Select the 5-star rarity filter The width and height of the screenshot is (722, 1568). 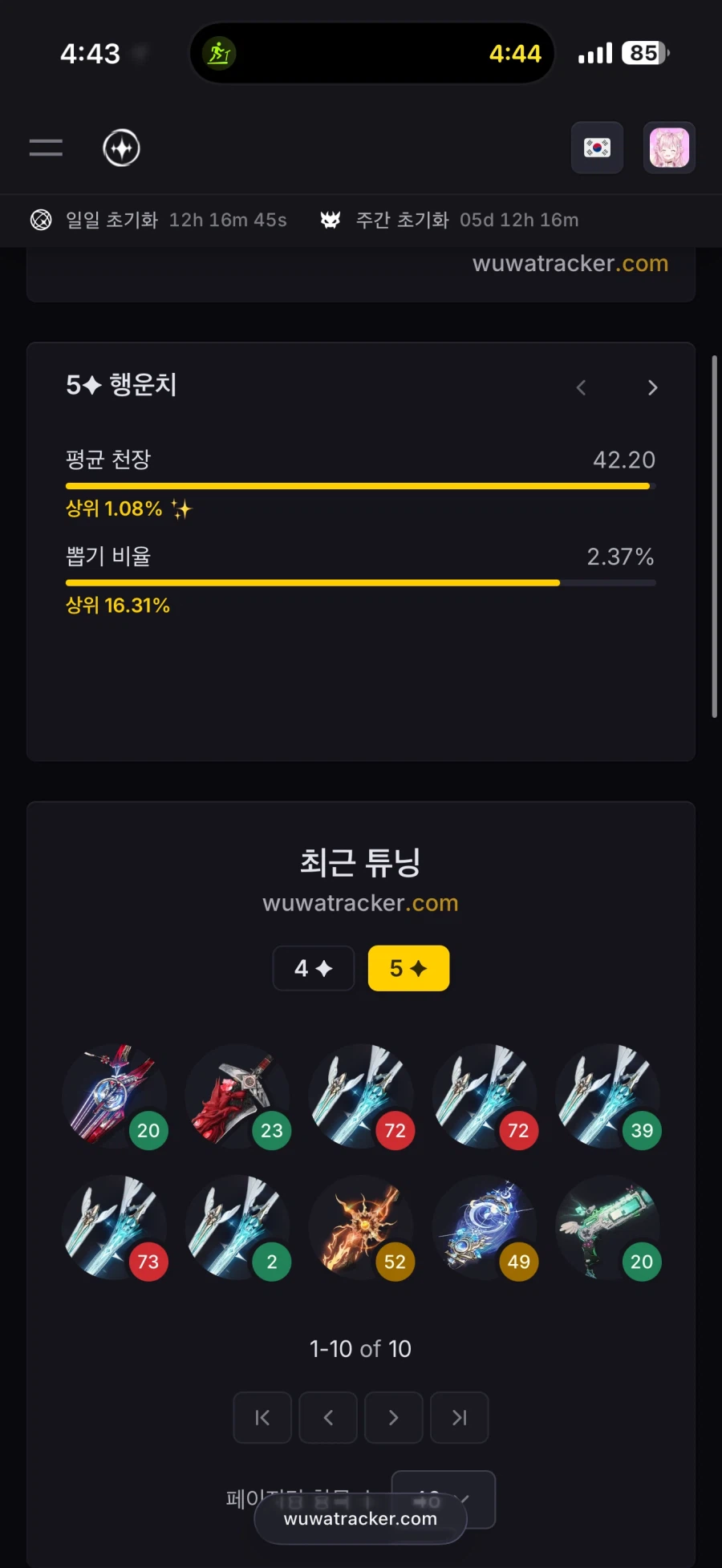[408, 968]
